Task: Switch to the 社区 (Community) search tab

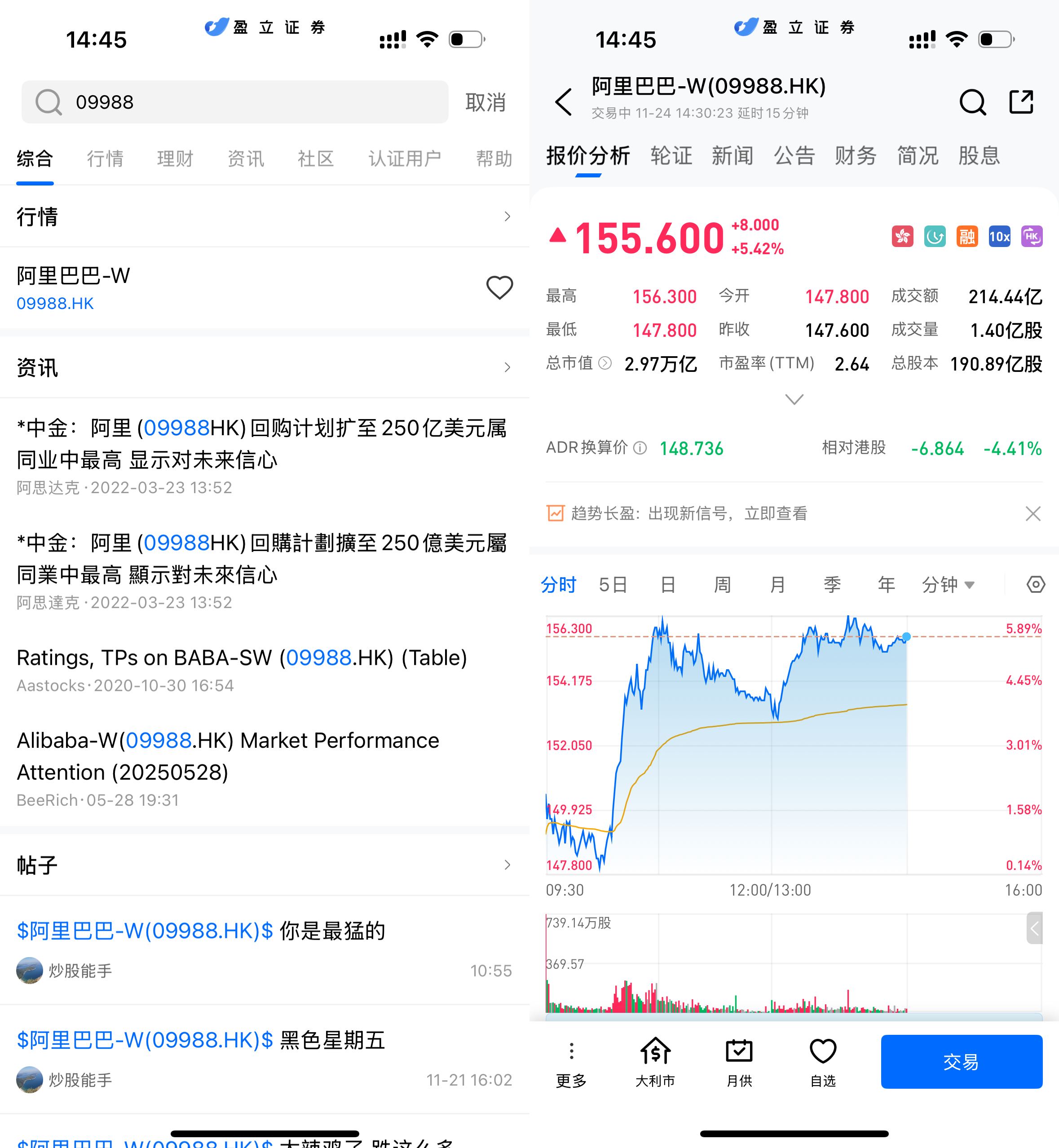Action: click(x=315, y=158)
